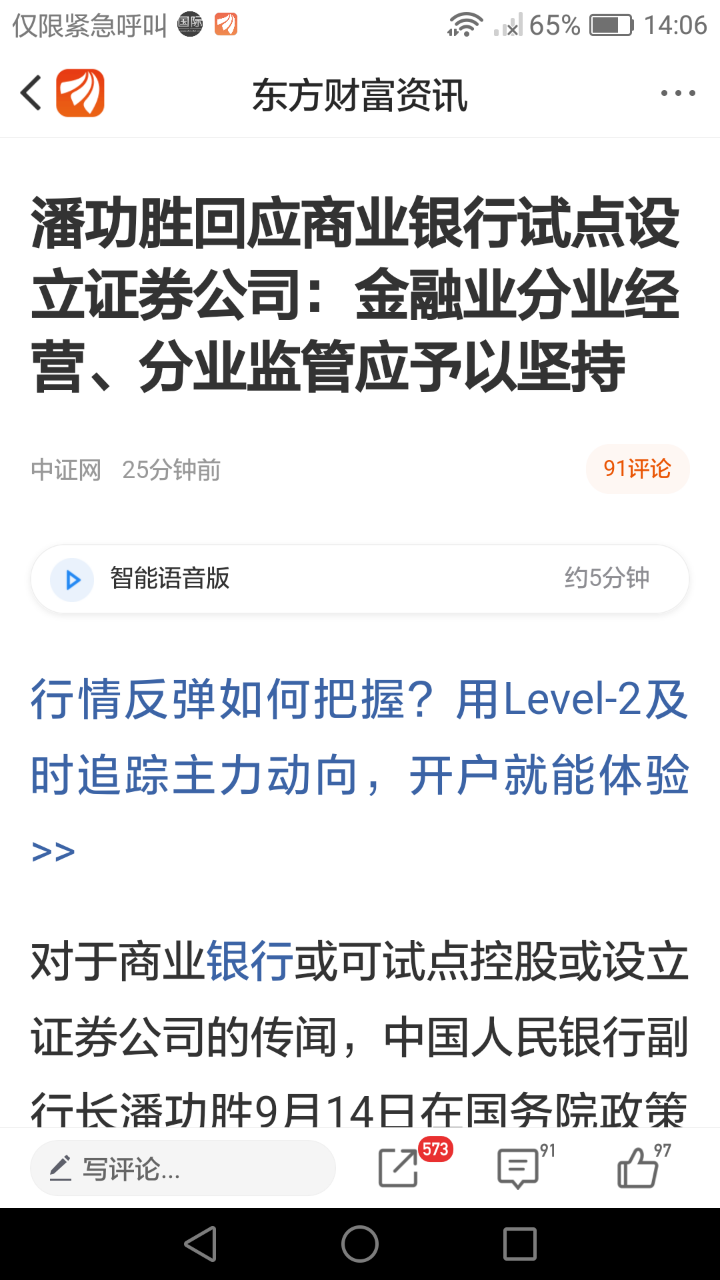Go back using the header arrow
Screen dimensions: 720x1280
[31, 94]
